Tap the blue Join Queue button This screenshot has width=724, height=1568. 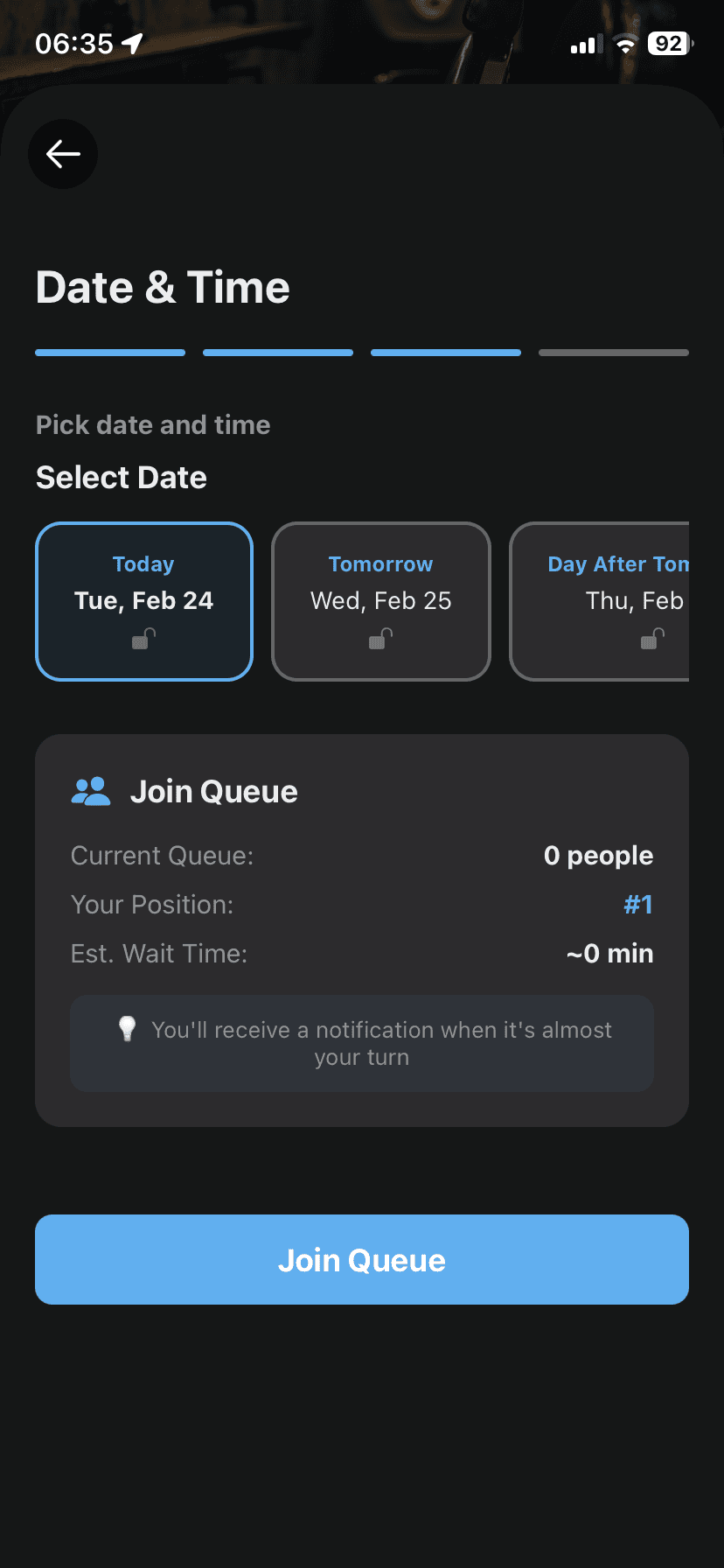click(362, 1259)
